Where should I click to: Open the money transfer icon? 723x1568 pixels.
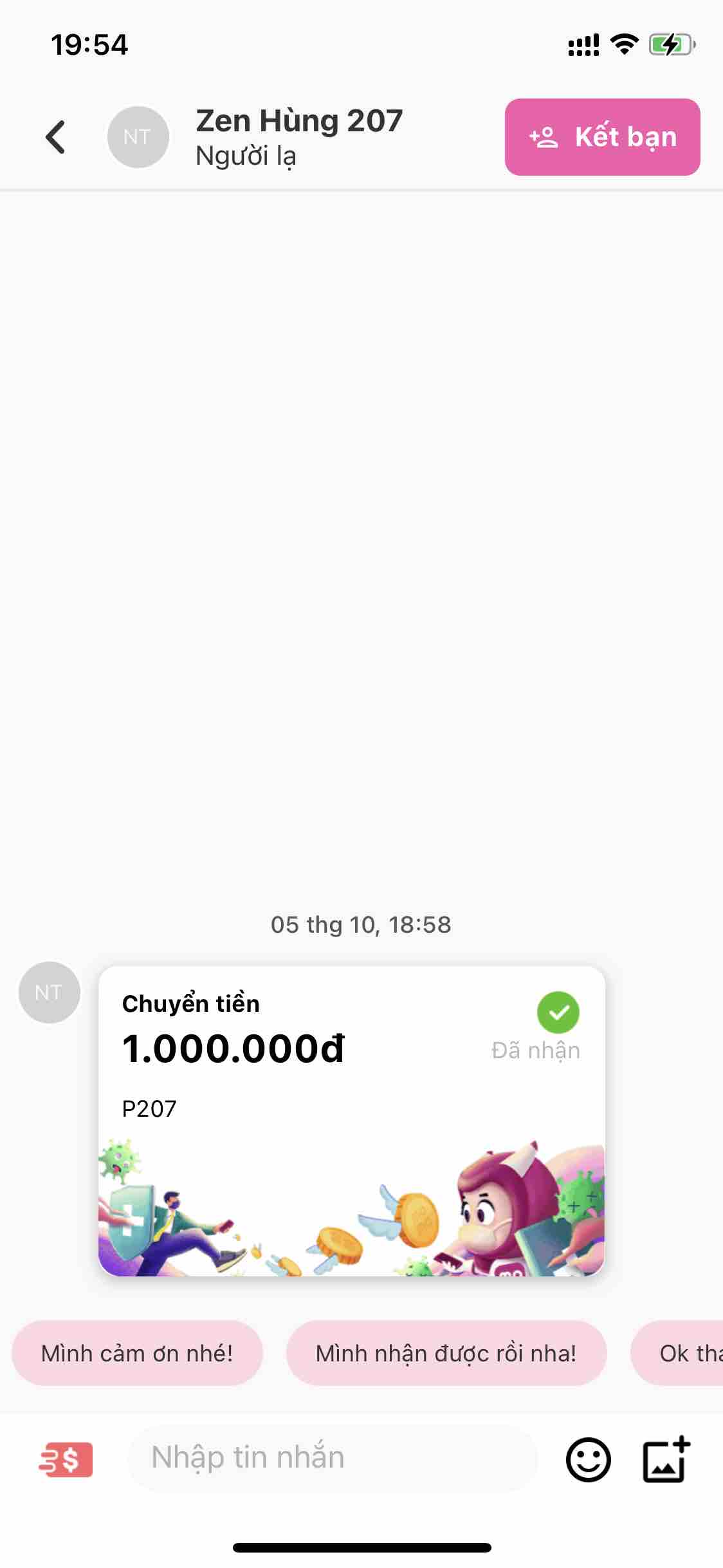(x=66, y=1459)
